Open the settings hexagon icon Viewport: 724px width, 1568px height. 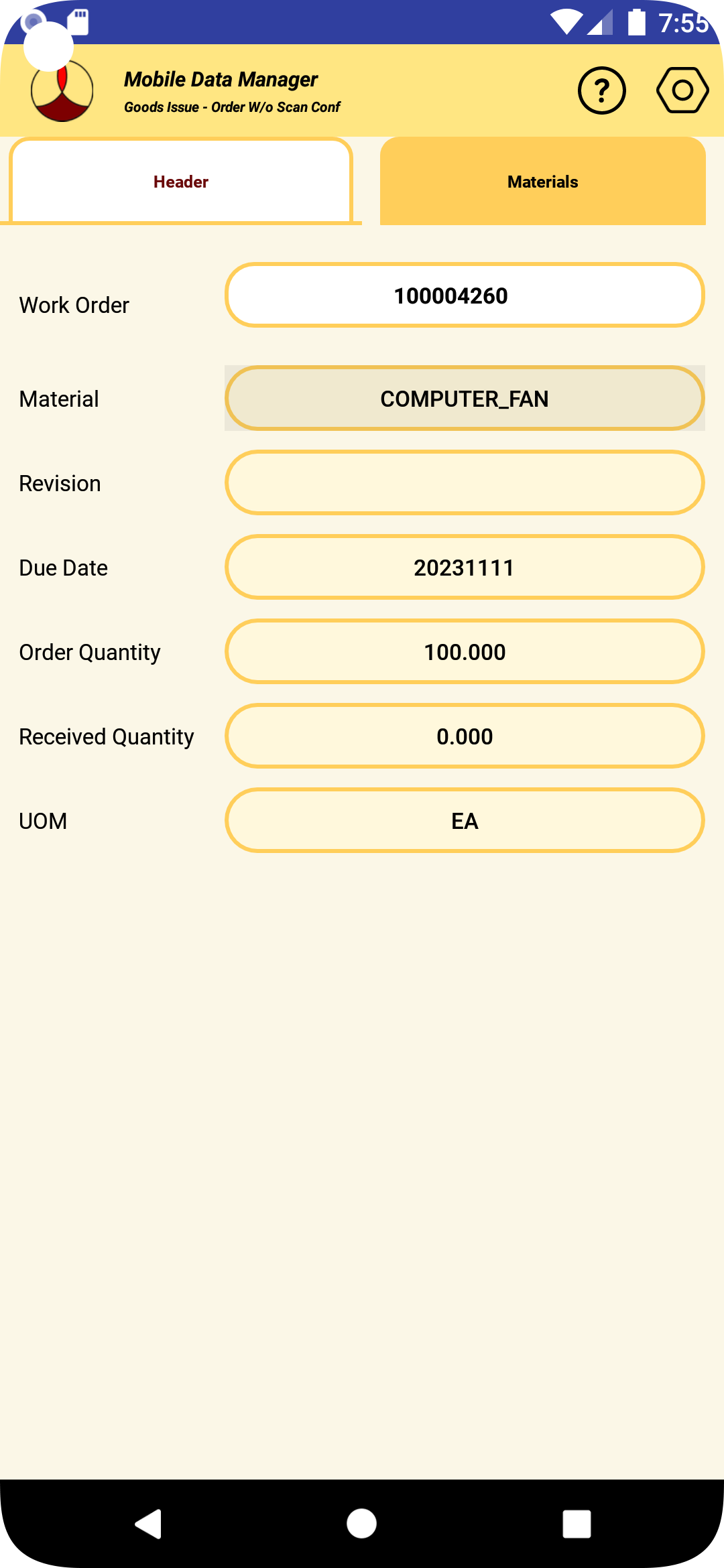click(682, 90)
